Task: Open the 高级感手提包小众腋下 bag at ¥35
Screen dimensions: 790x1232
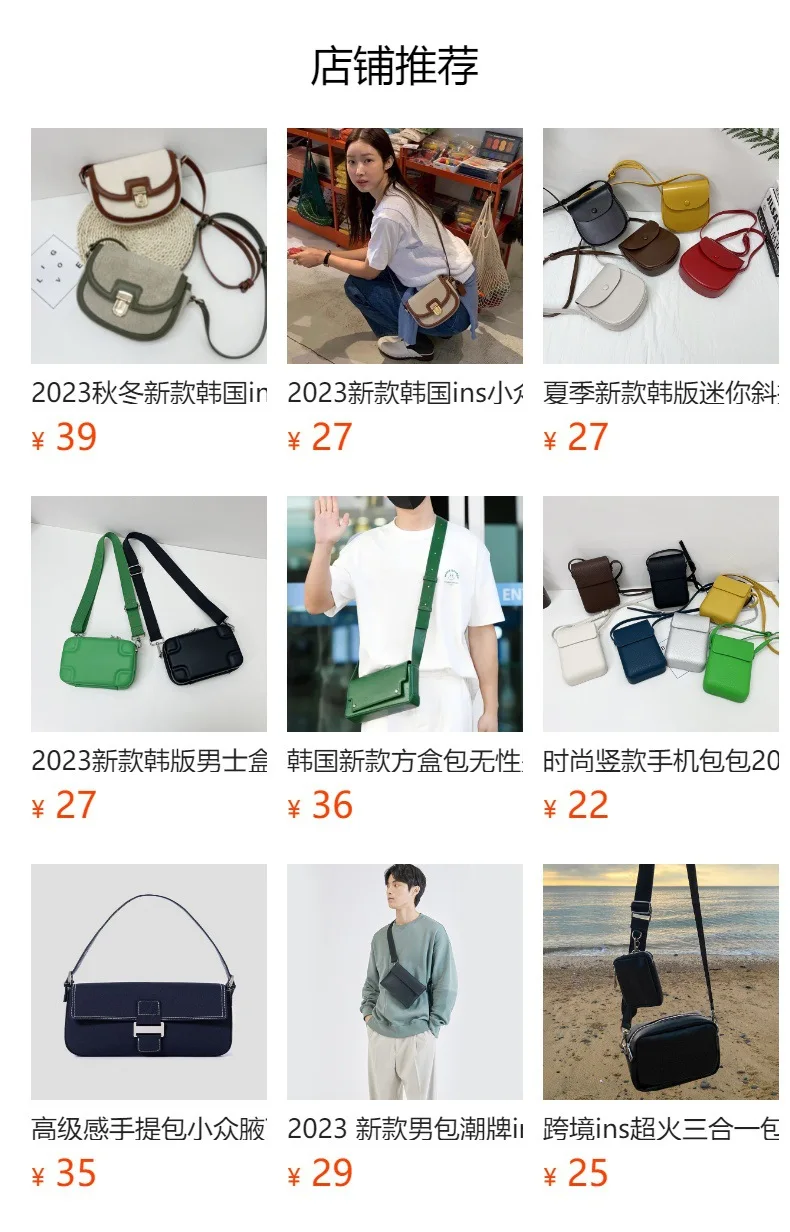Action: point(148,982)
